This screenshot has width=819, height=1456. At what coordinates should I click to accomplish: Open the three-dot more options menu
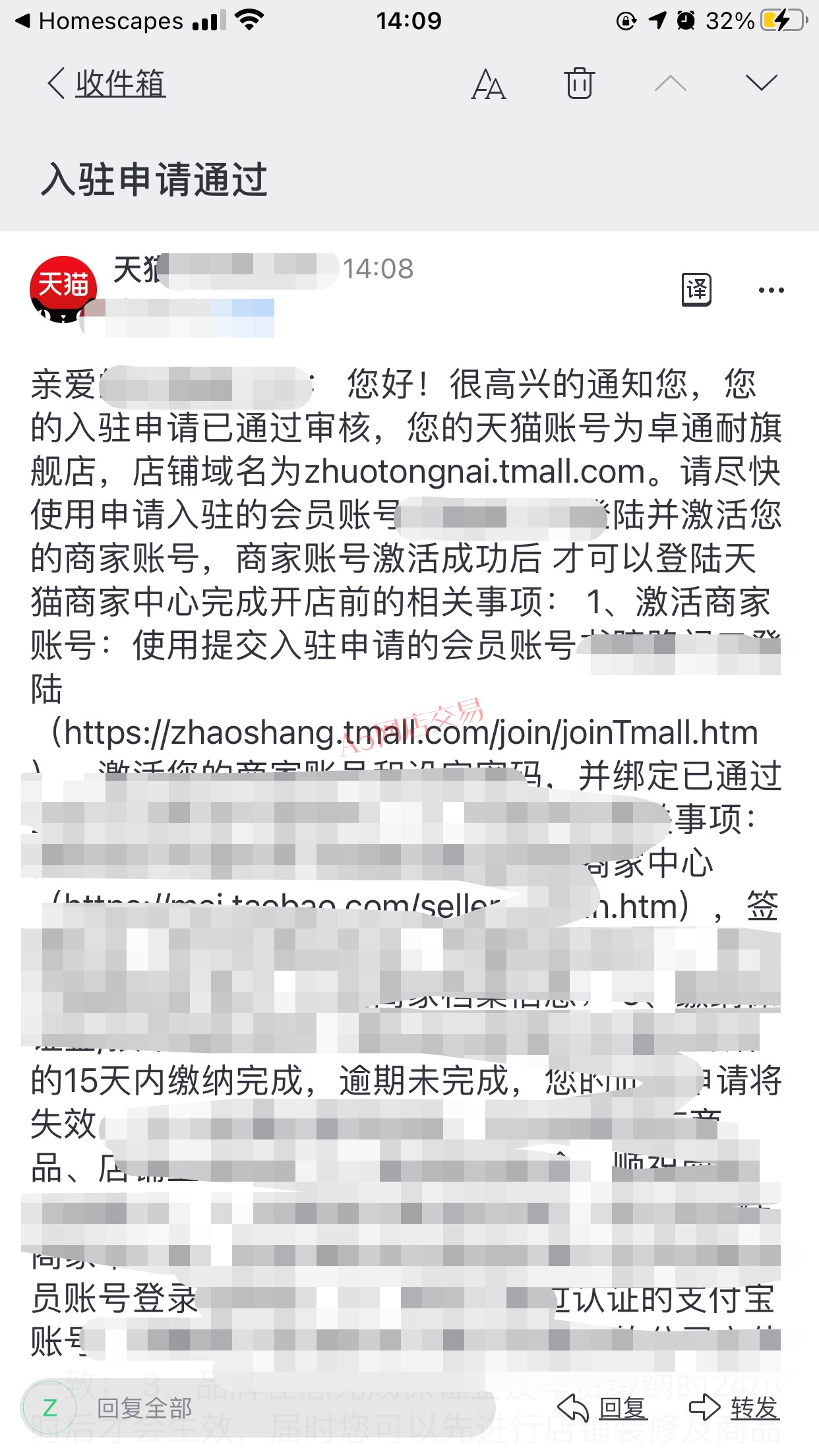click(x=771, y=290)
